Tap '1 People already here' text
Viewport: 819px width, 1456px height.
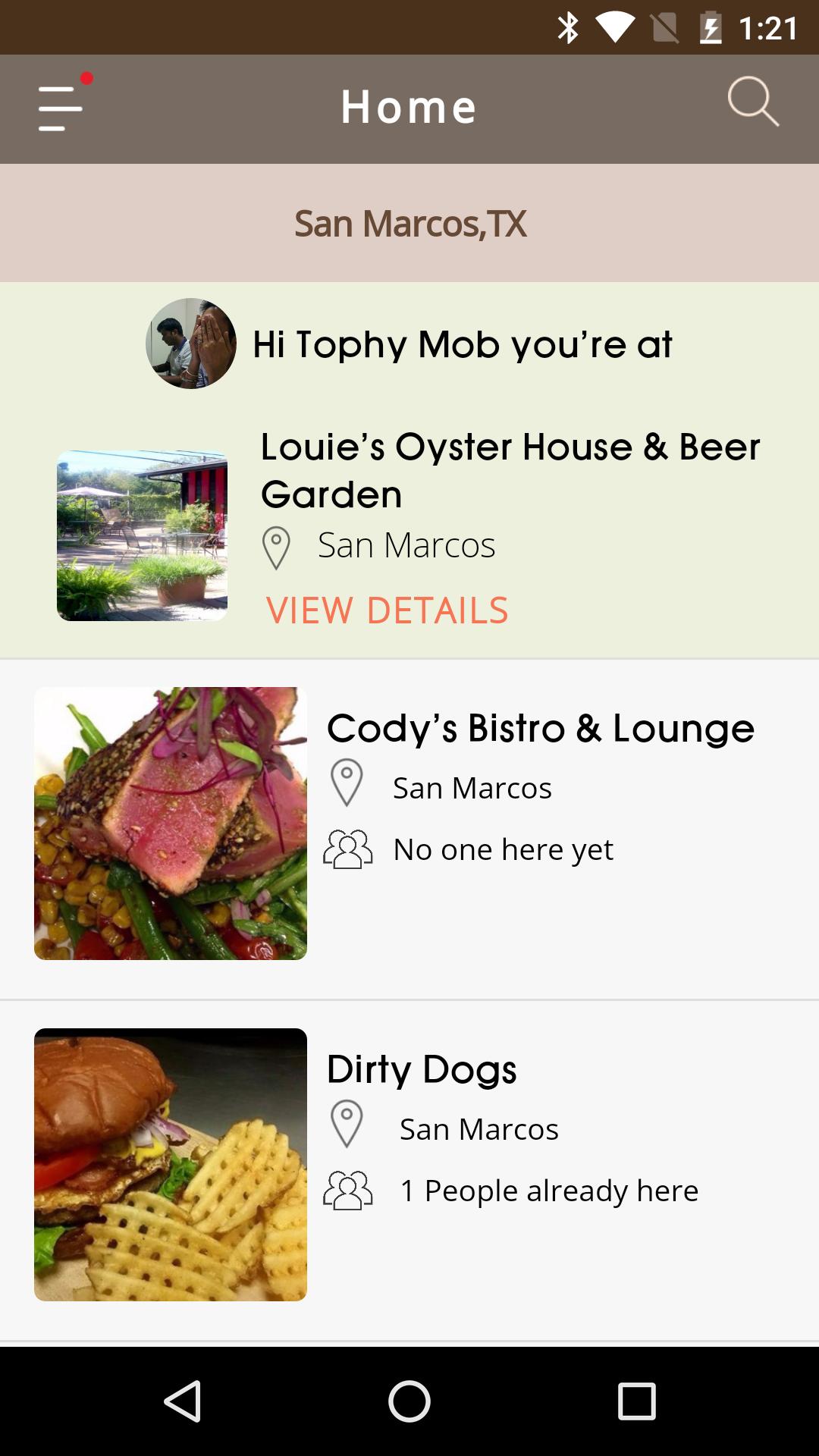548,1191
